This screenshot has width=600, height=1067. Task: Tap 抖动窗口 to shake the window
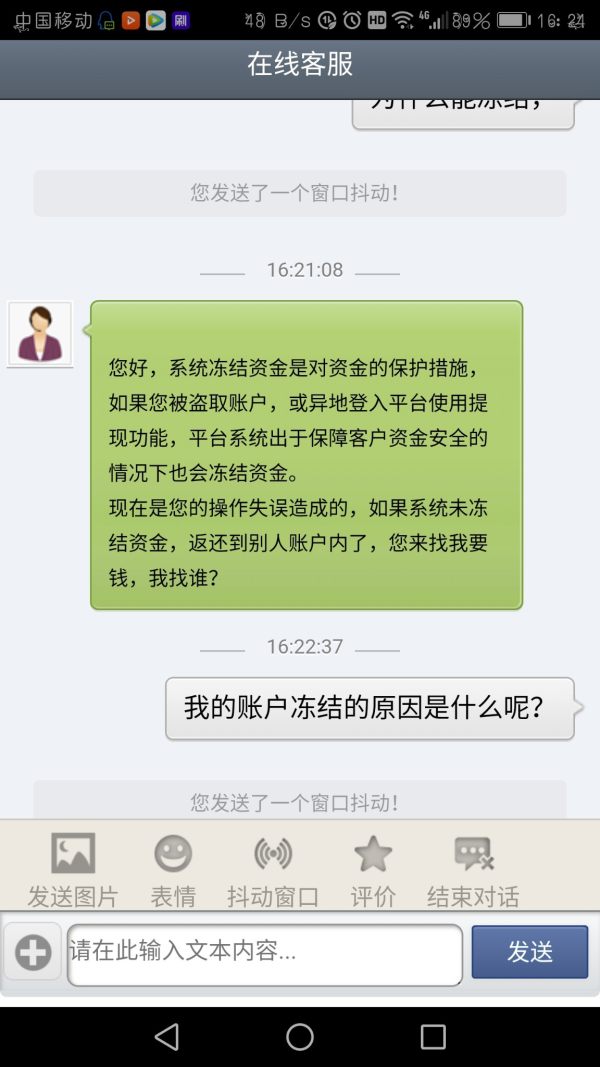273,866
